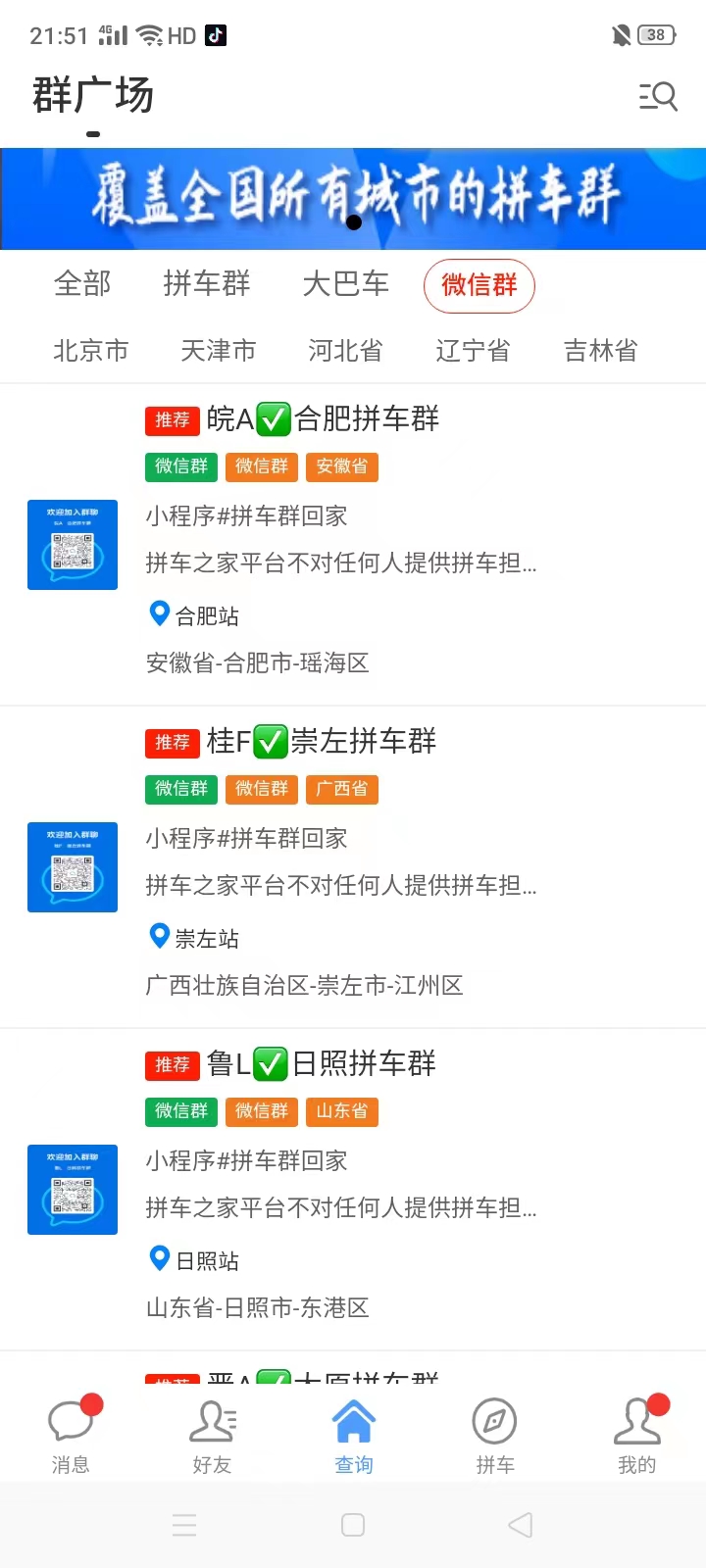The height and width of the screenshot is (1568, 706).
Task: Select the 北京市 region filter
Action: [x=90, y=351]
